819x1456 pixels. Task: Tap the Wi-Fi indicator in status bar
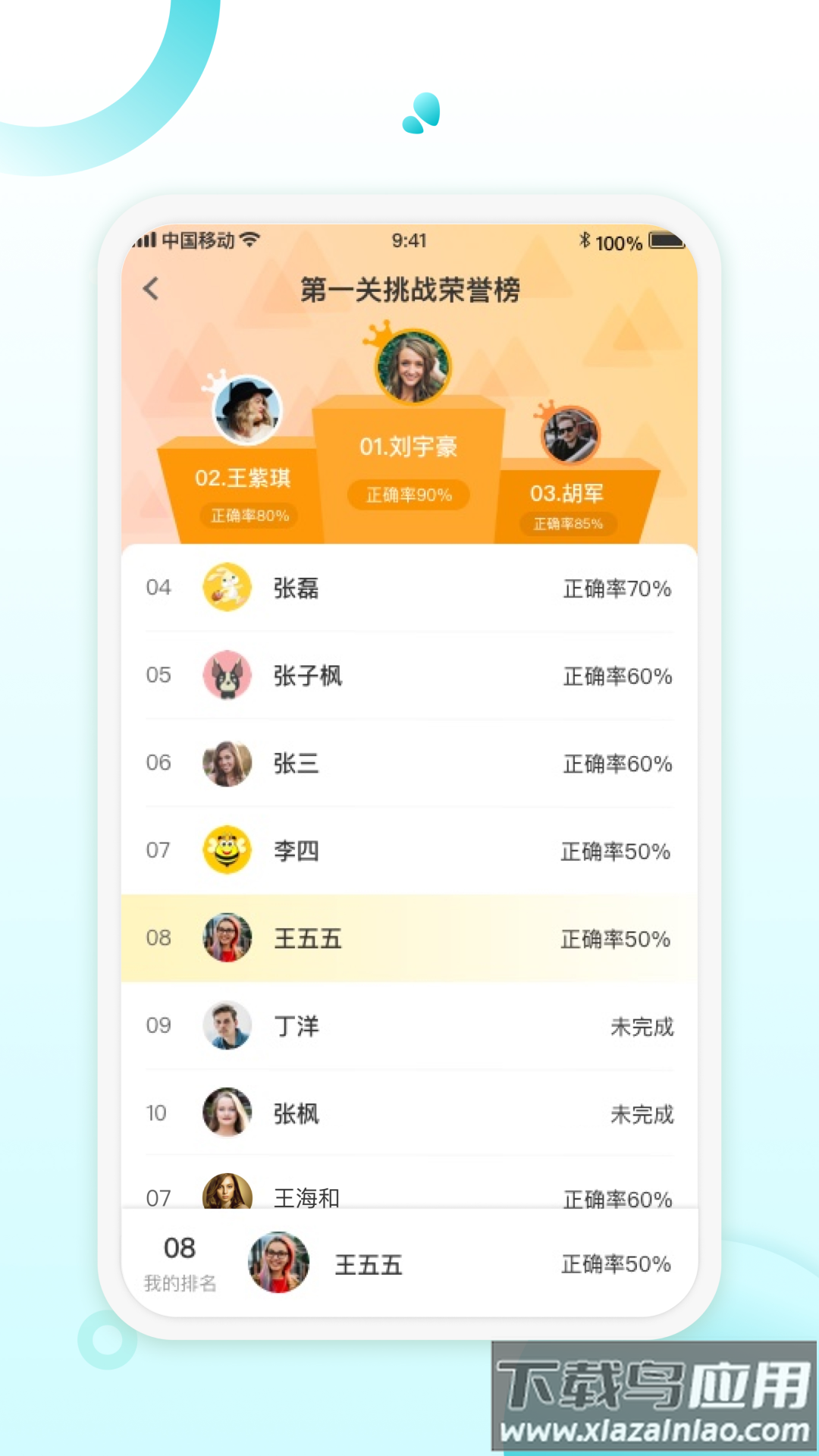pyautogui.click(x=248, y=240)
